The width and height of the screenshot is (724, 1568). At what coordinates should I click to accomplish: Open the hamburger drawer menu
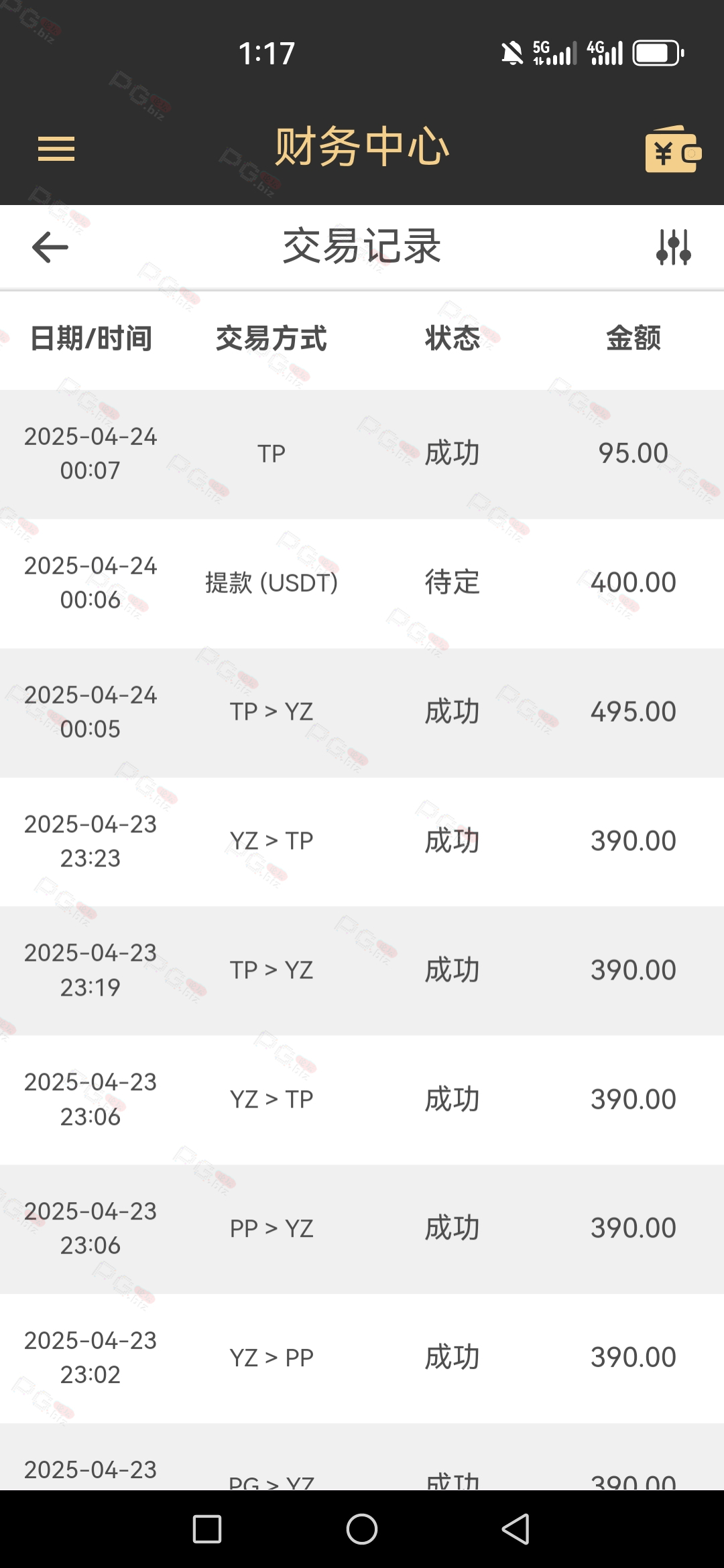pos(56,148)
